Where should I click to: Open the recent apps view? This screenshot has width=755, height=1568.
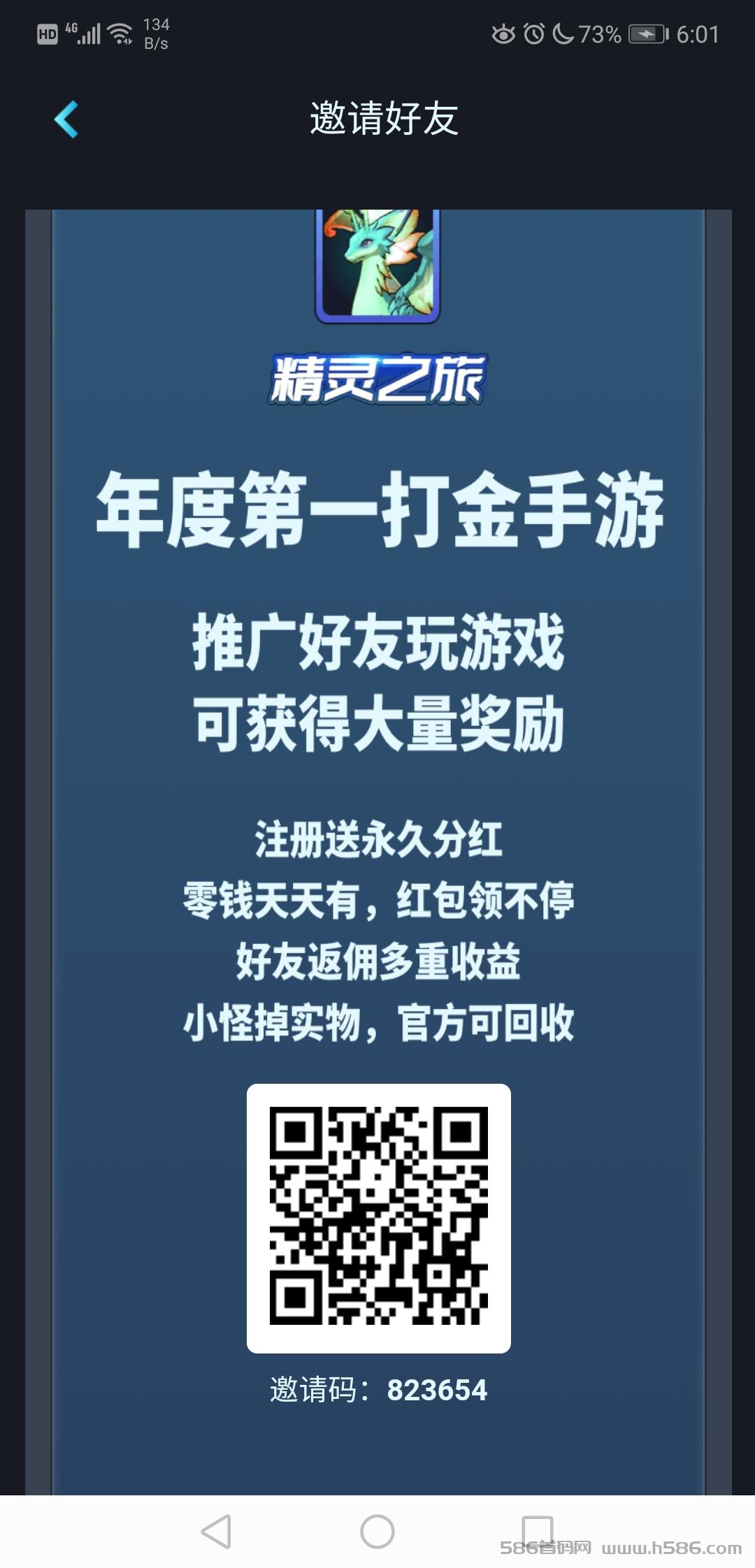pos(538,1532)
